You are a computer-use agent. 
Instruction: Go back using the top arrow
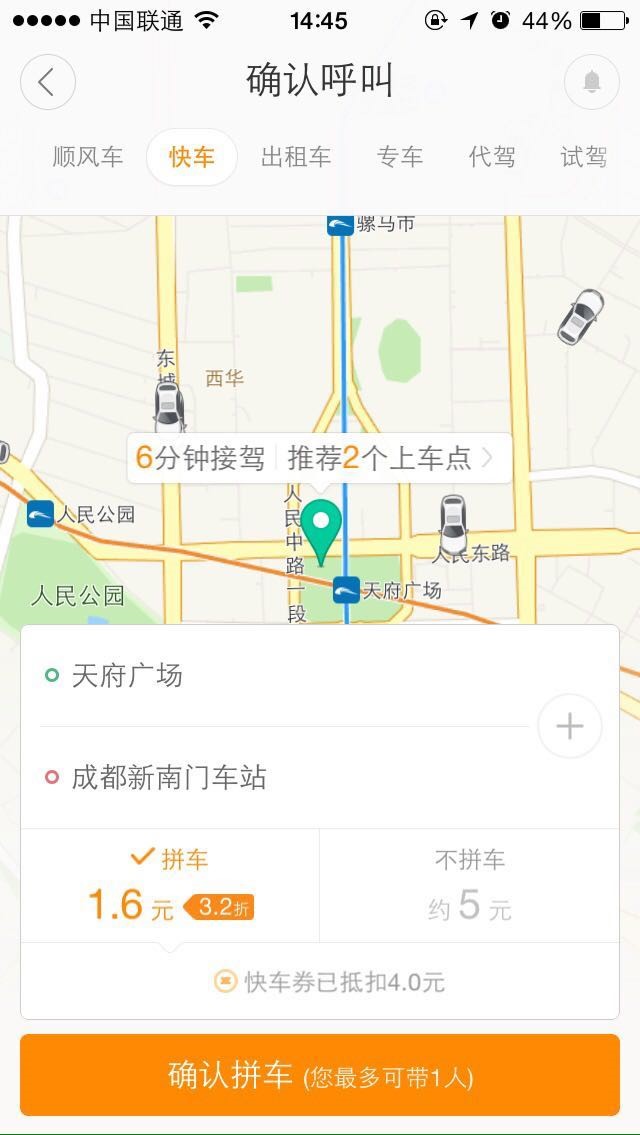[x=47, y=82]
